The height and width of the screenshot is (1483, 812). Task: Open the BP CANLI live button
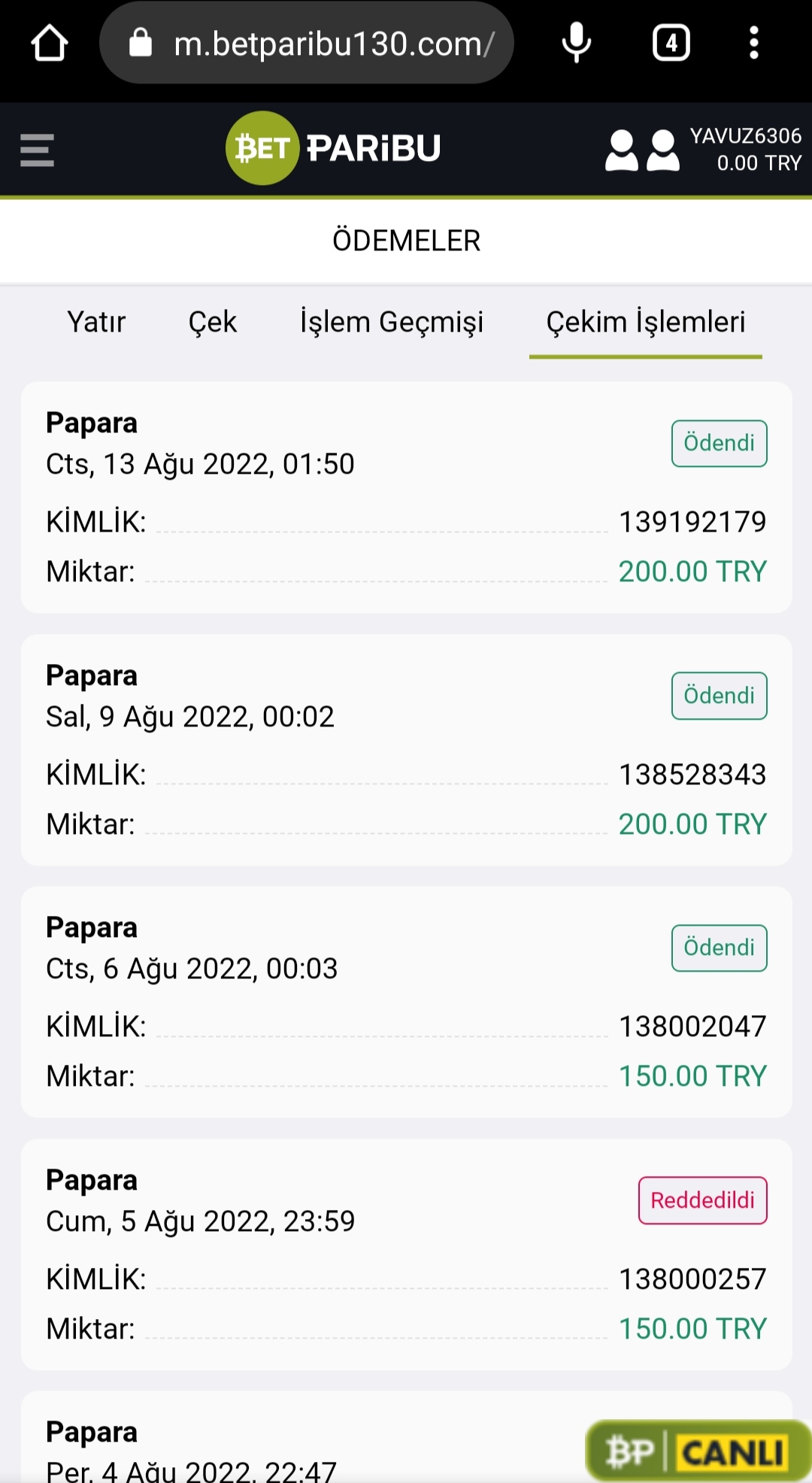pos(698,1451)
